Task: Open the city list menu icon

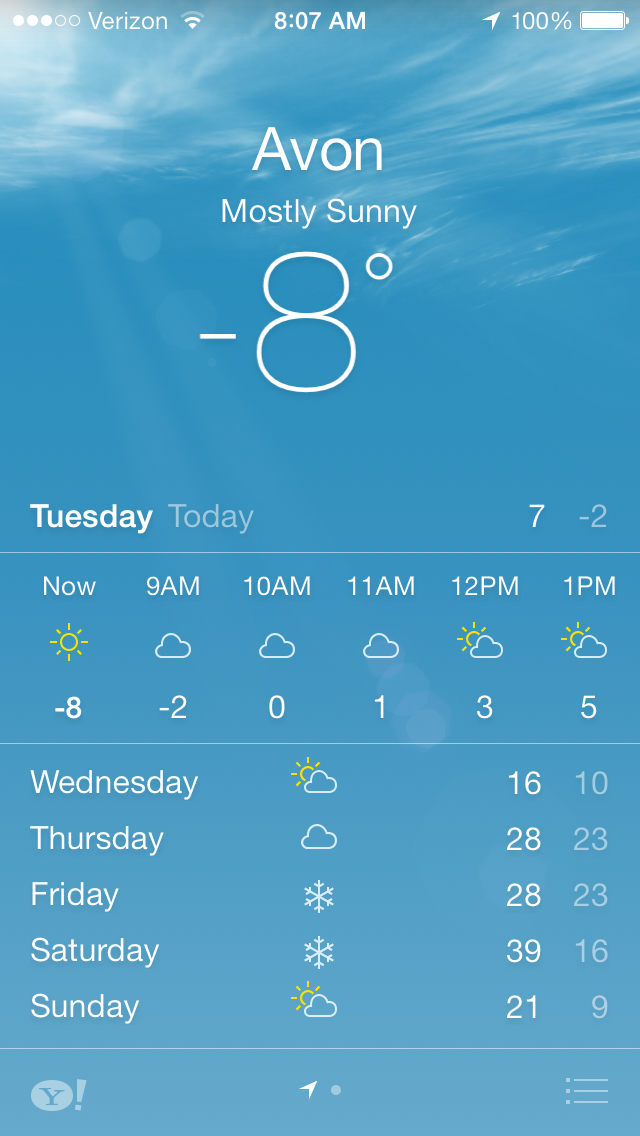Action: [x=586, y=1090]
